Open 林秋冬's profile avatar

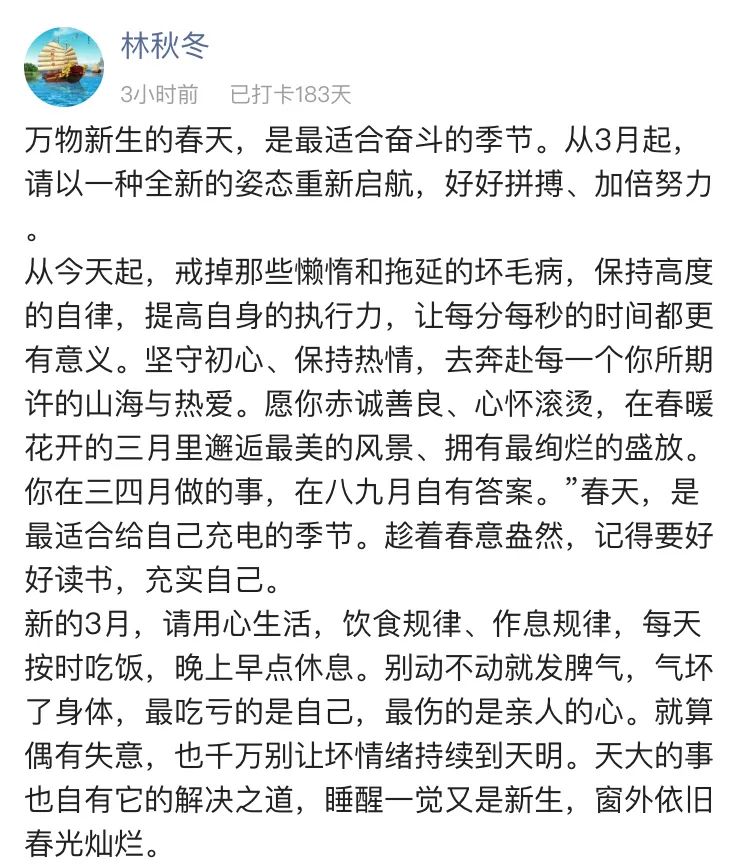coord(64,67)
